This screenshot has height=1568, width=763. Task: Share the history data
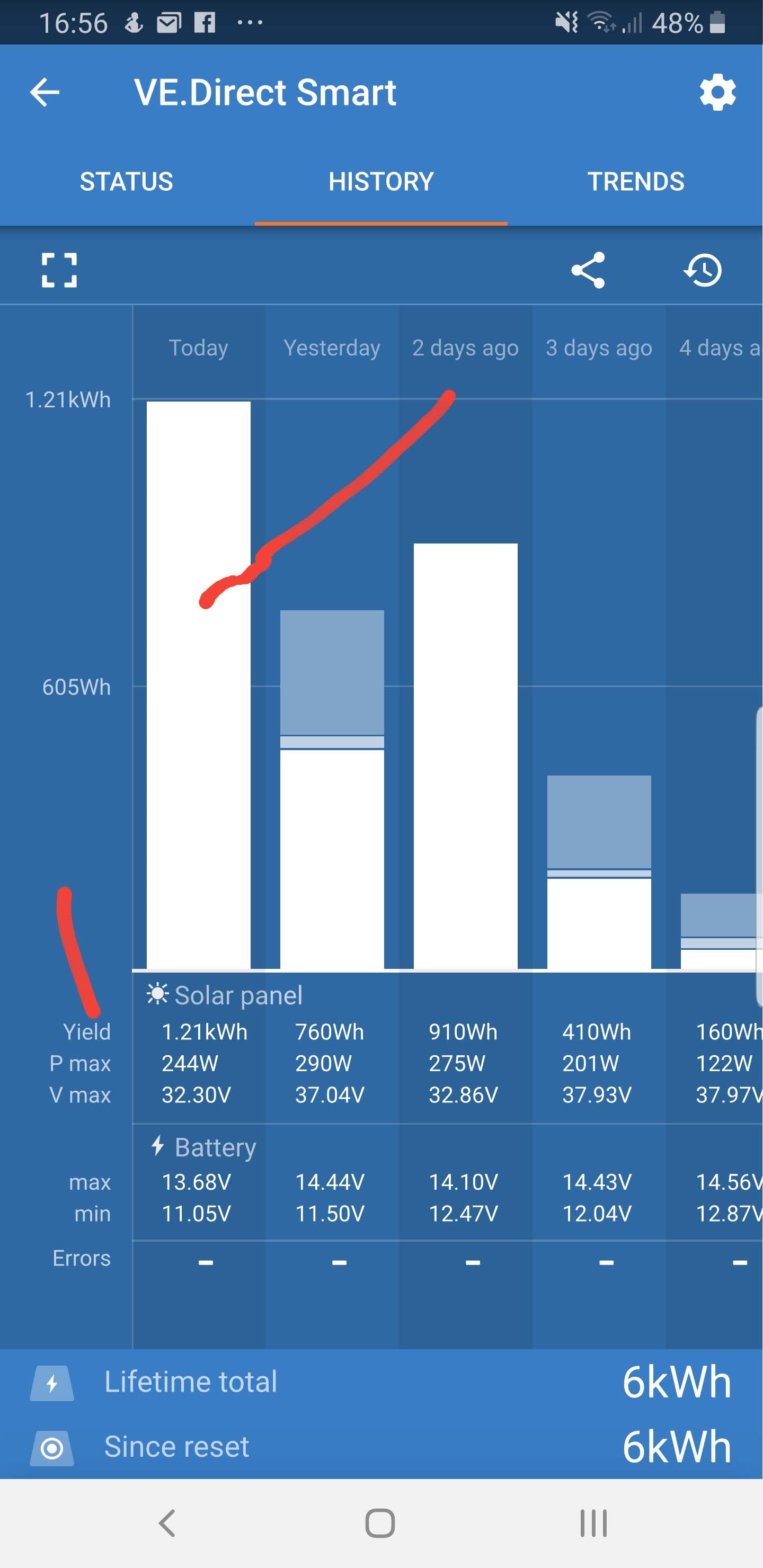(588, 270)
